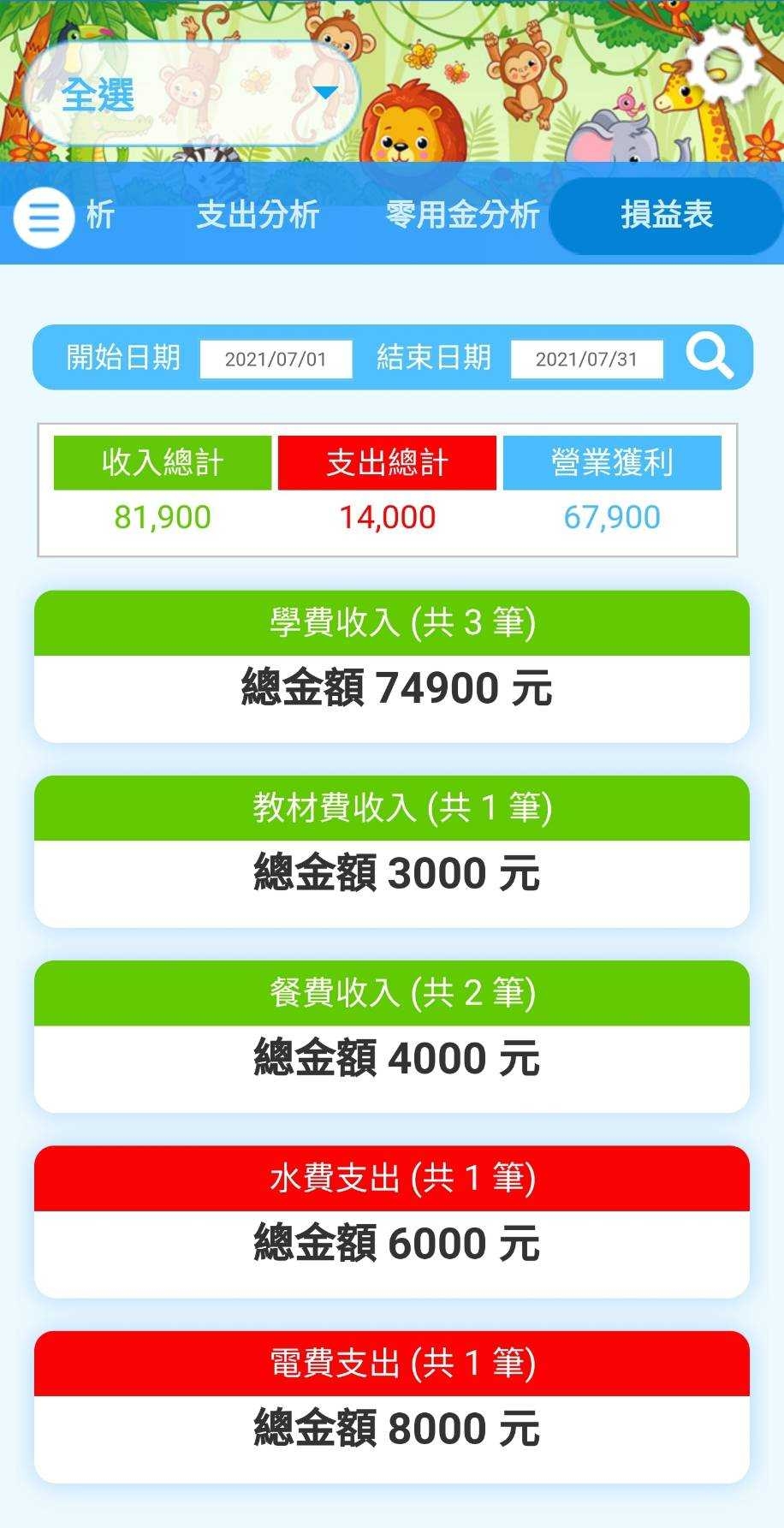Select the 損益表 tab
784x1528 pixels.
[x=666, y=215]
